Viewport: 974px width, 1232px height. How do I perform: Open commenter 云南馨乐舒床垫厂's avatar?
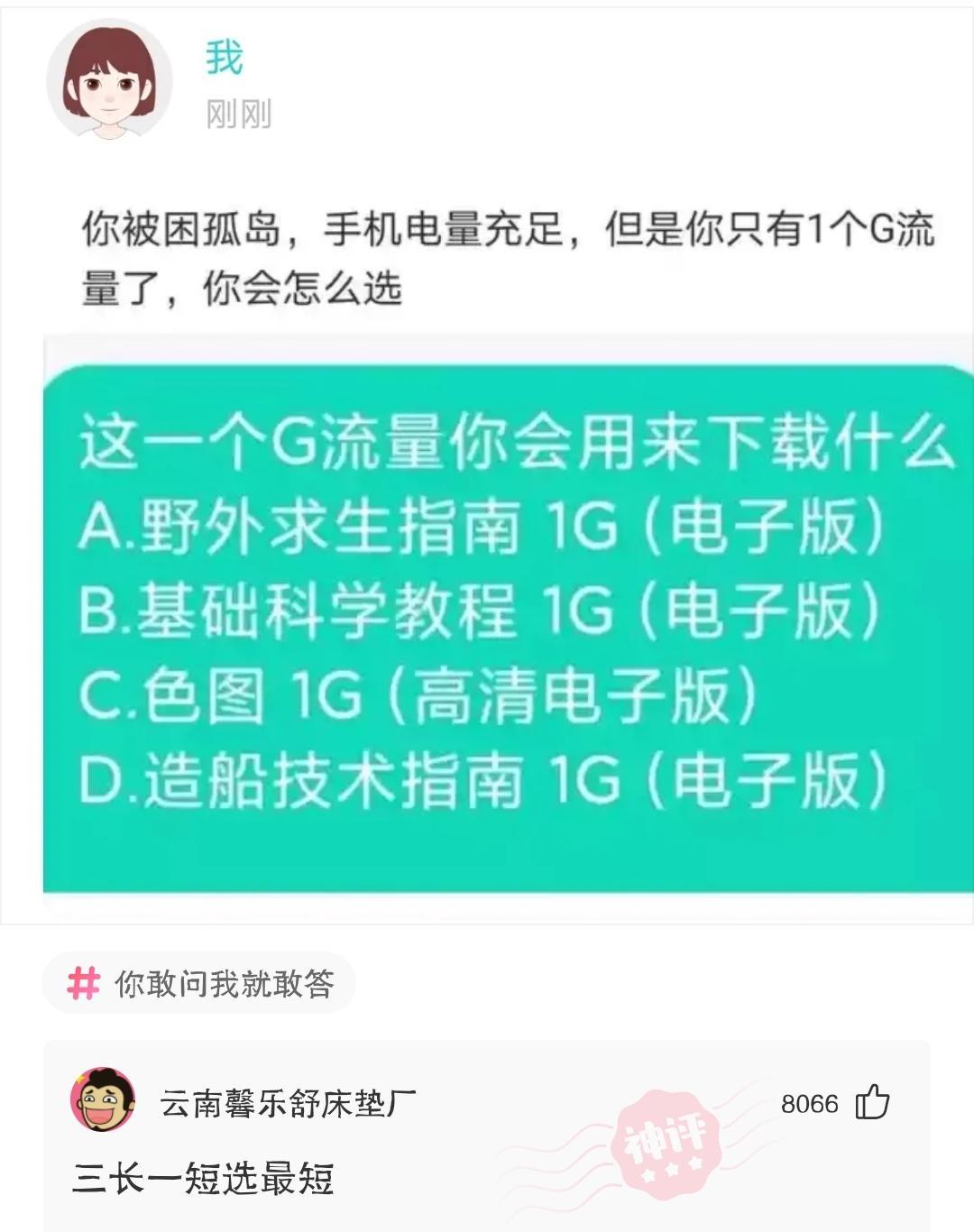103,1099
